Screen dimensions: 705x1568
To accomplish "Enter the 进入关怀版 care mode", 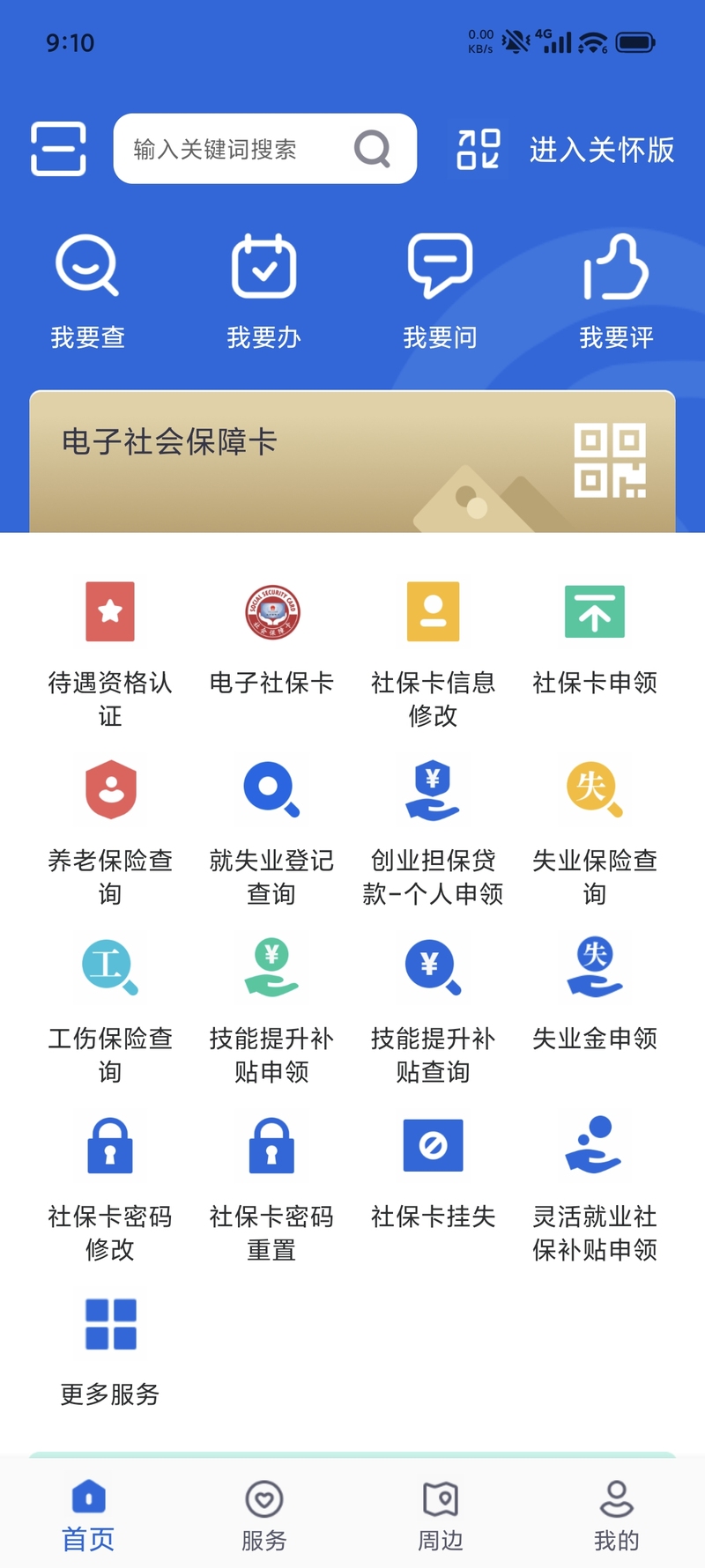I will pyautogui.click(x=601, y=150).
